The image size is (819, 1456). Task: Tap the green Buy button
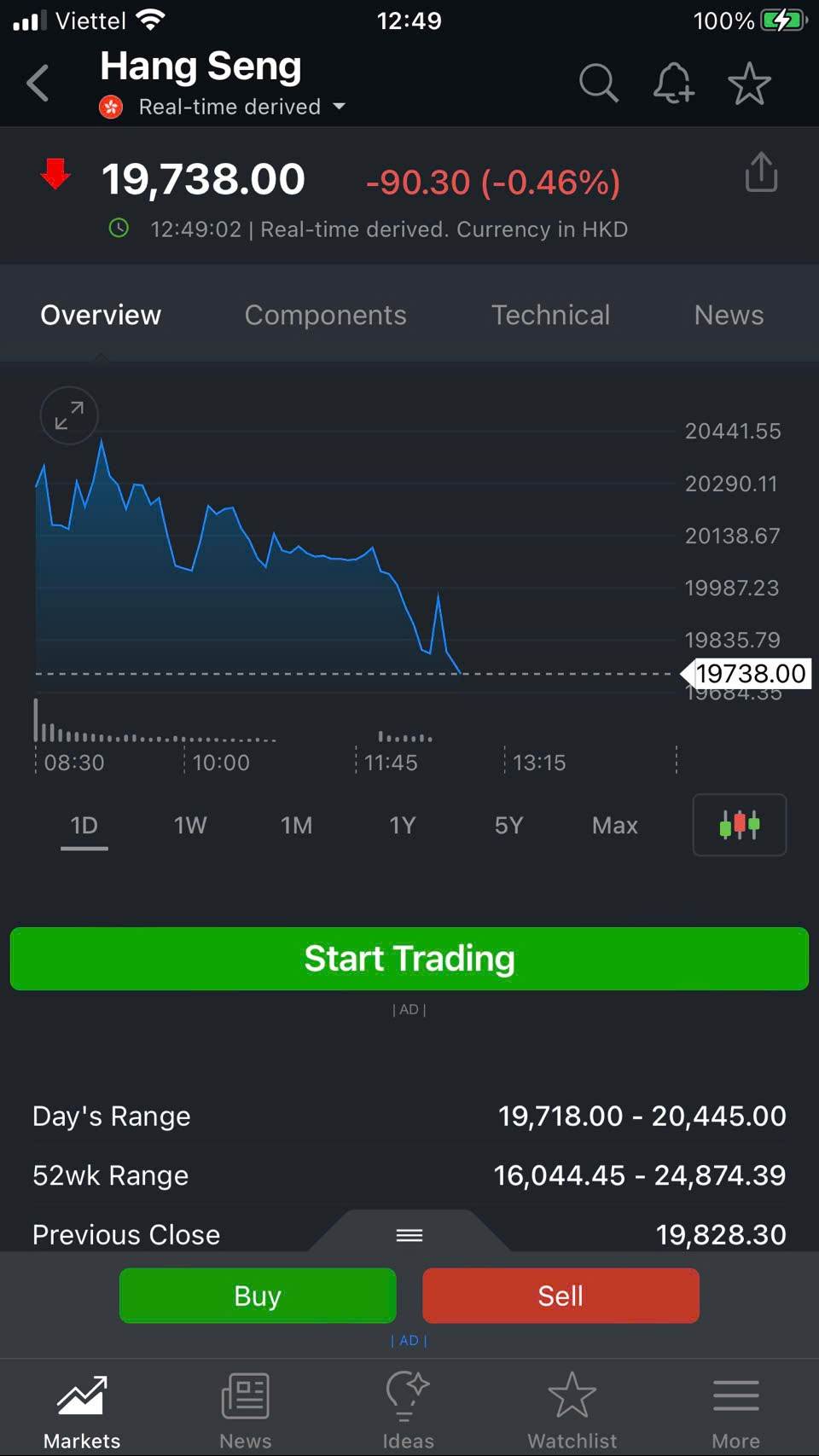pyautogui.click(x=258, y=1296)
